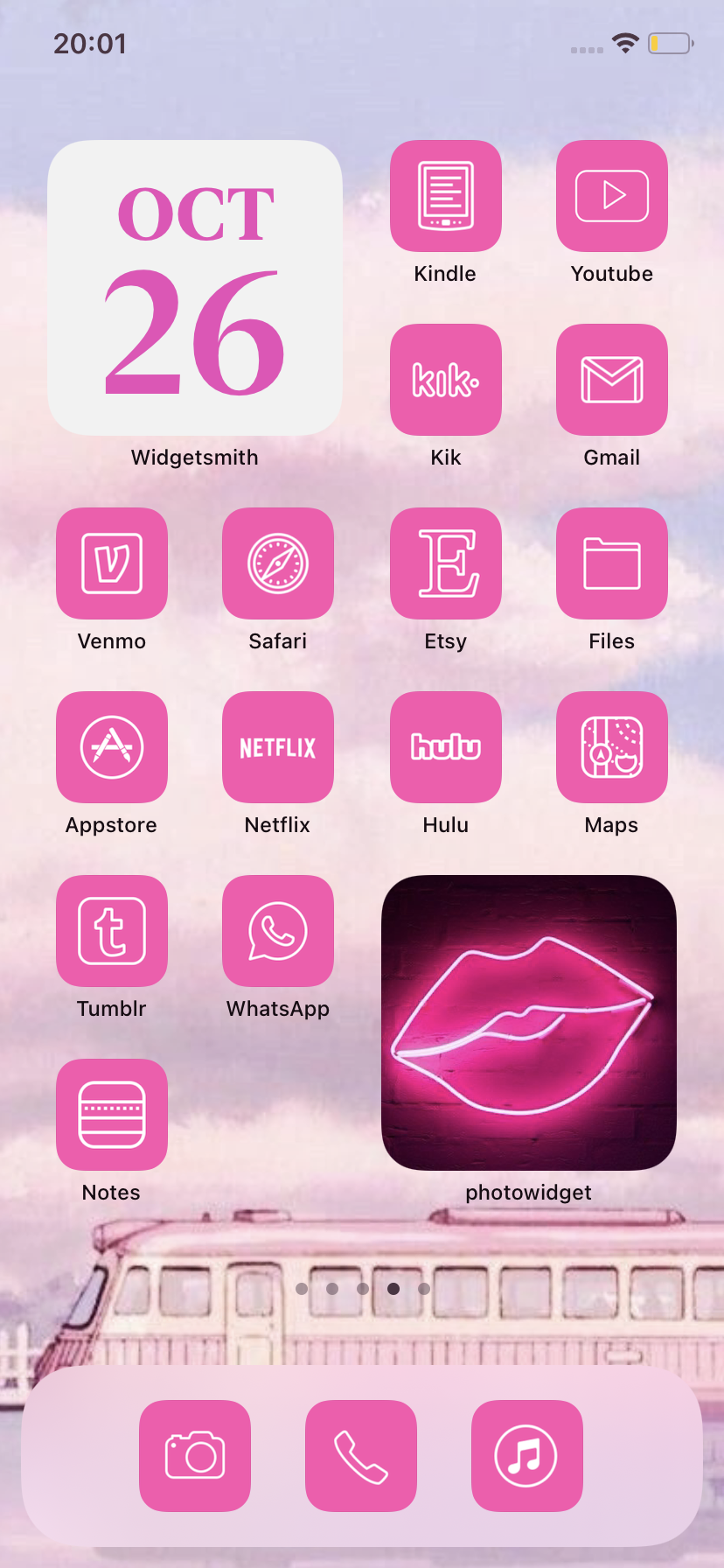Open Maps
The height and width of the screenshot is (1568, 724).
pyautogui.click(x=612, y=747)
